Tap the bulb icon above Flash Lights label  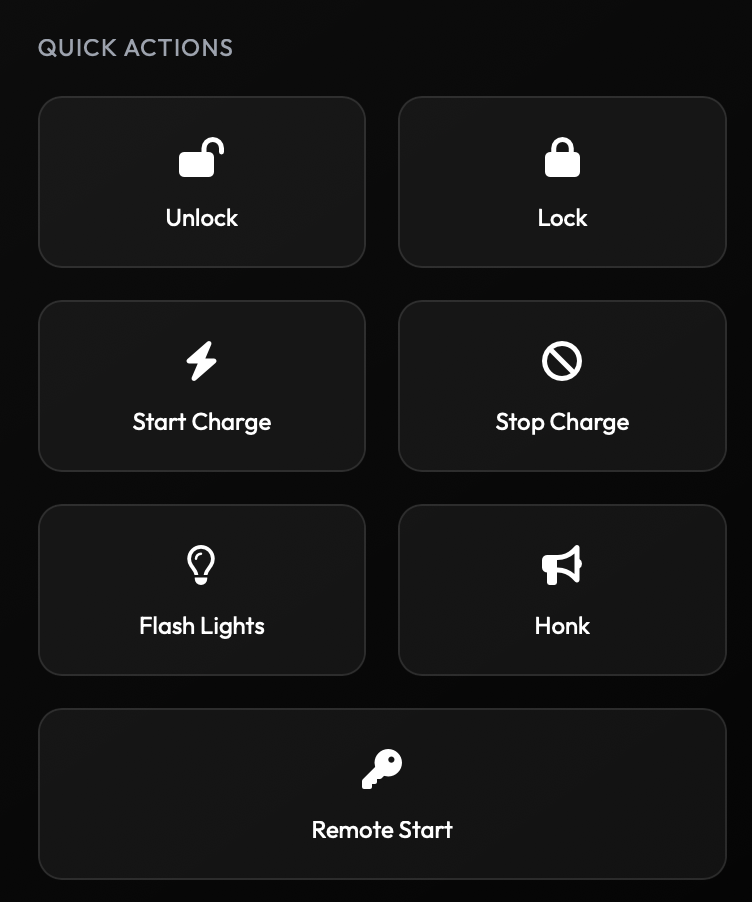(x=202, y=565)
